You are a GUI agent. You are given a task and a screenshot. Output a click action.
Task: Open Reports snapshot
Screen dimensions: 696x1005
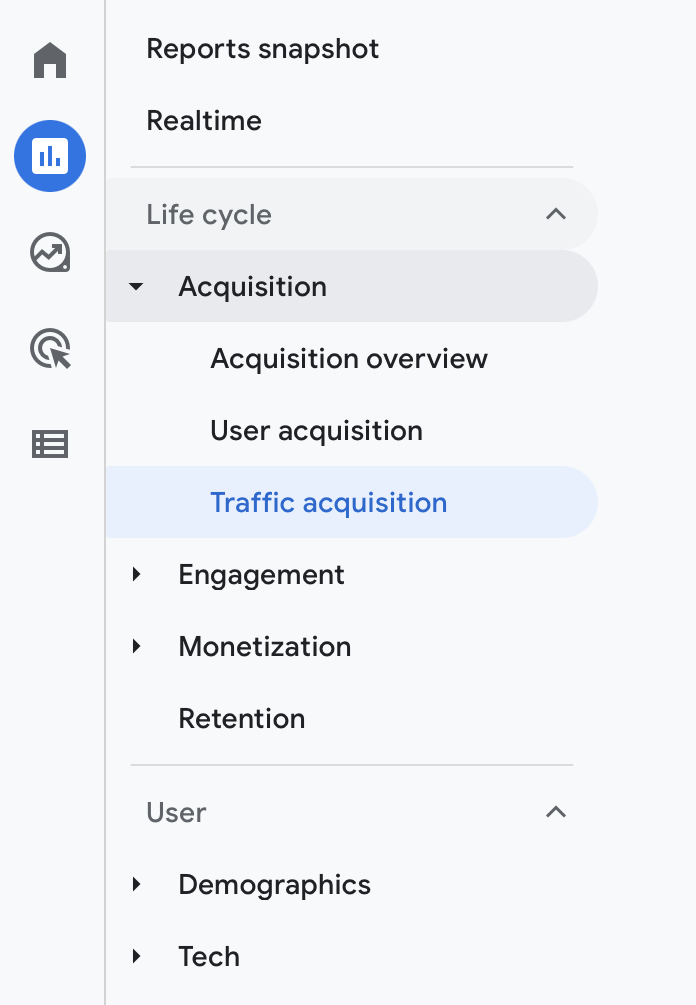262,49
